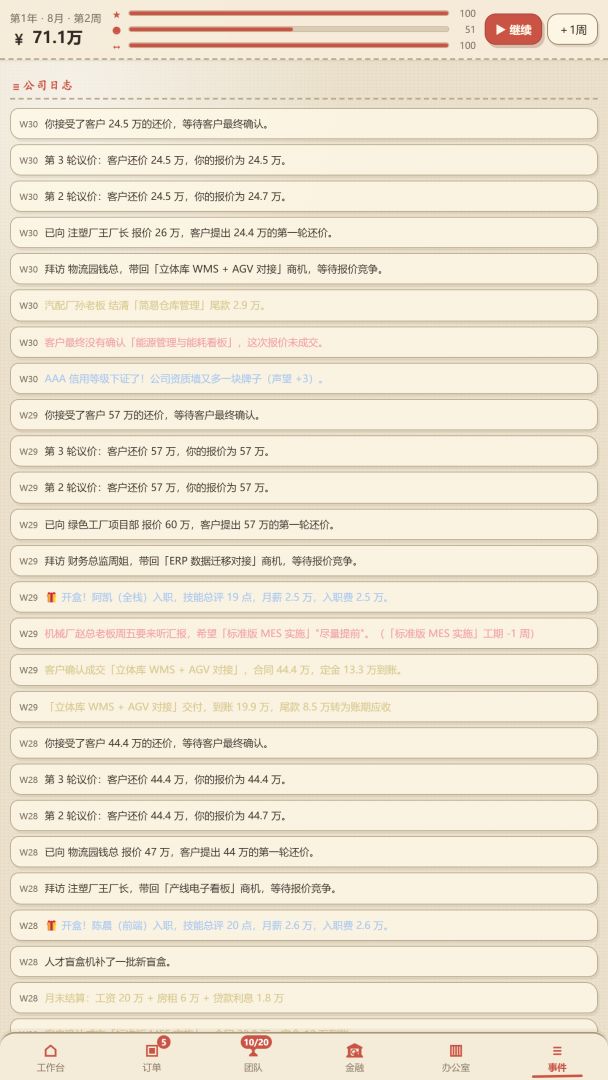608x1080 pixels.
Task: Open the 订单 tab
Action: tap(151, 1057)
